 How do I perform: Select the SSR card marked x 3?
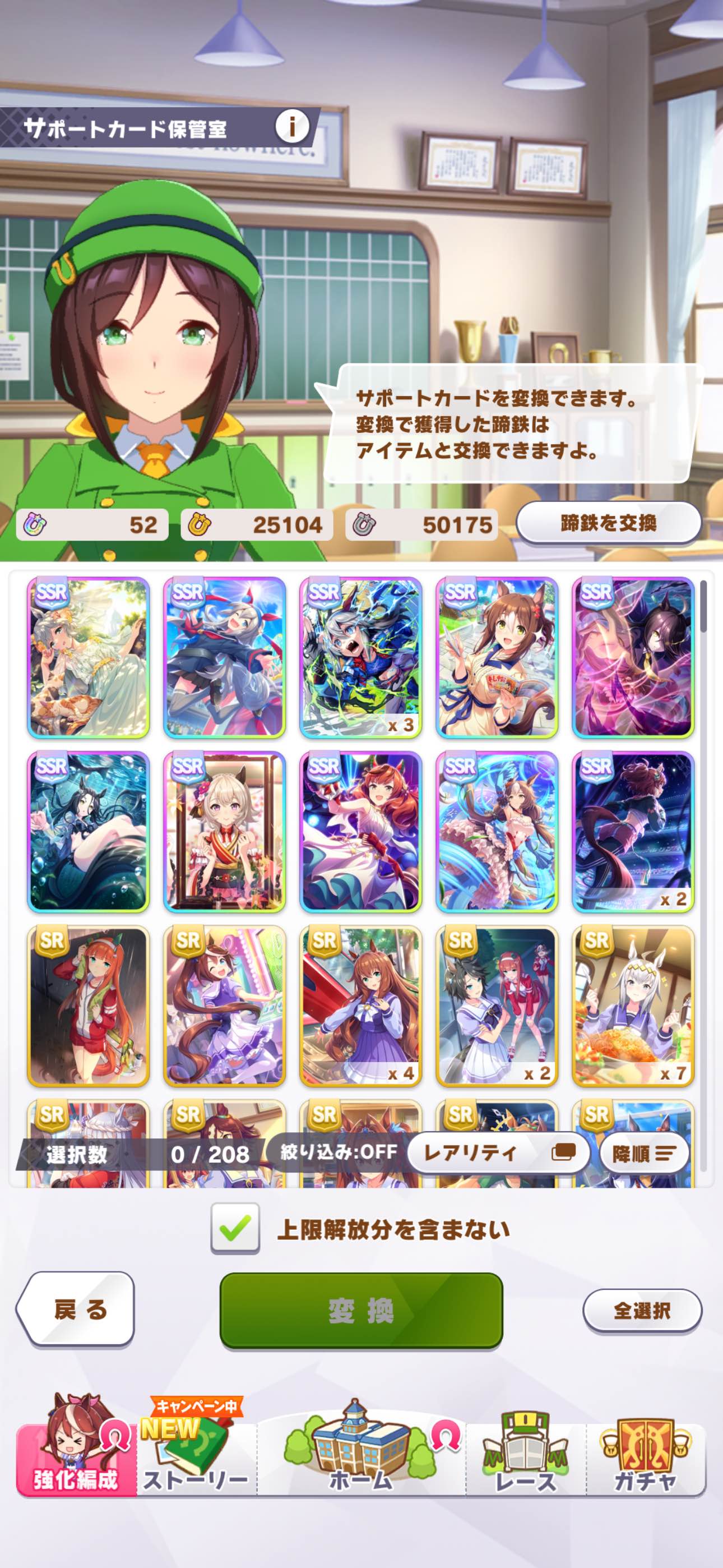tap(361, 657)
